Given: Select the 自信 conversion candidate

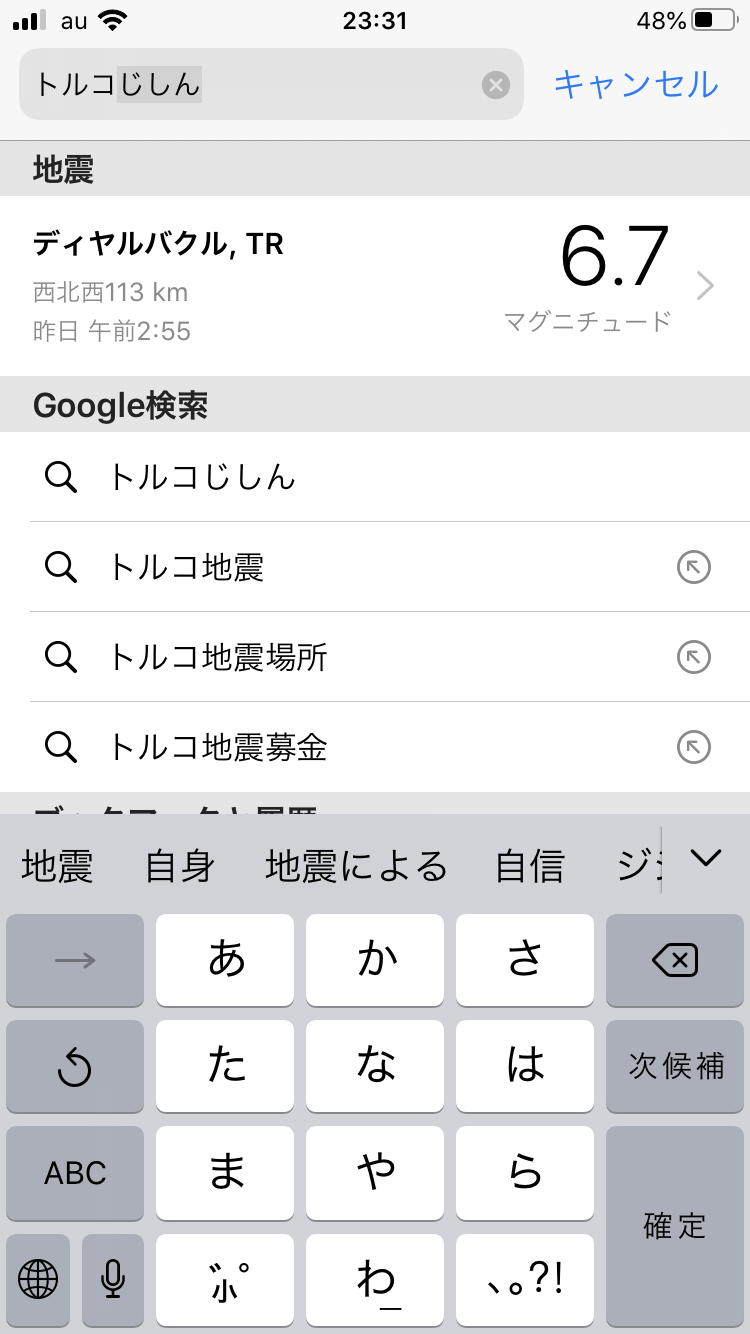Looking at the screenshot, I should tap(530, 866).
